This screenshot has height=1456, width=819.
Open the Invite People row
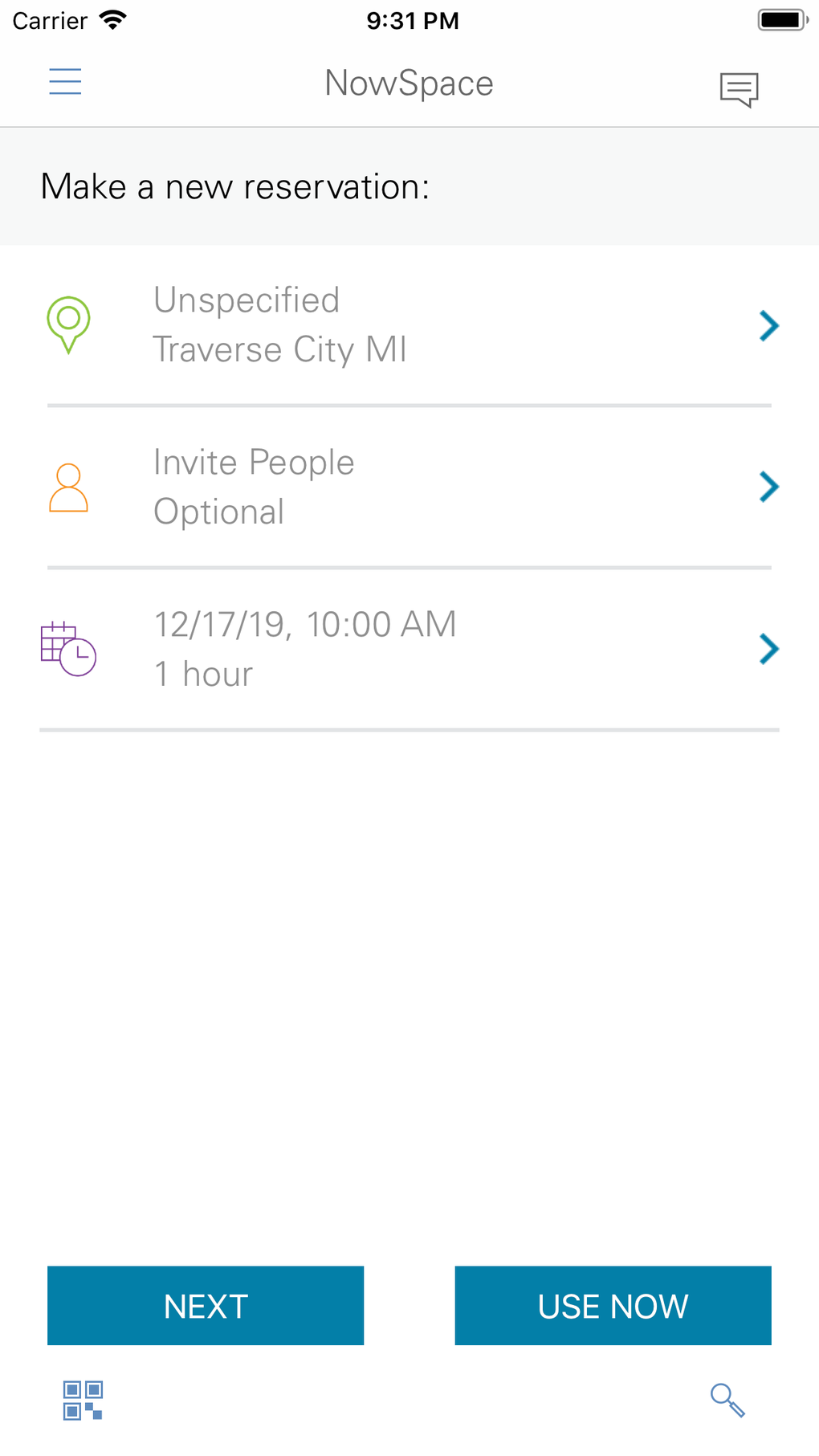[409, 487]
